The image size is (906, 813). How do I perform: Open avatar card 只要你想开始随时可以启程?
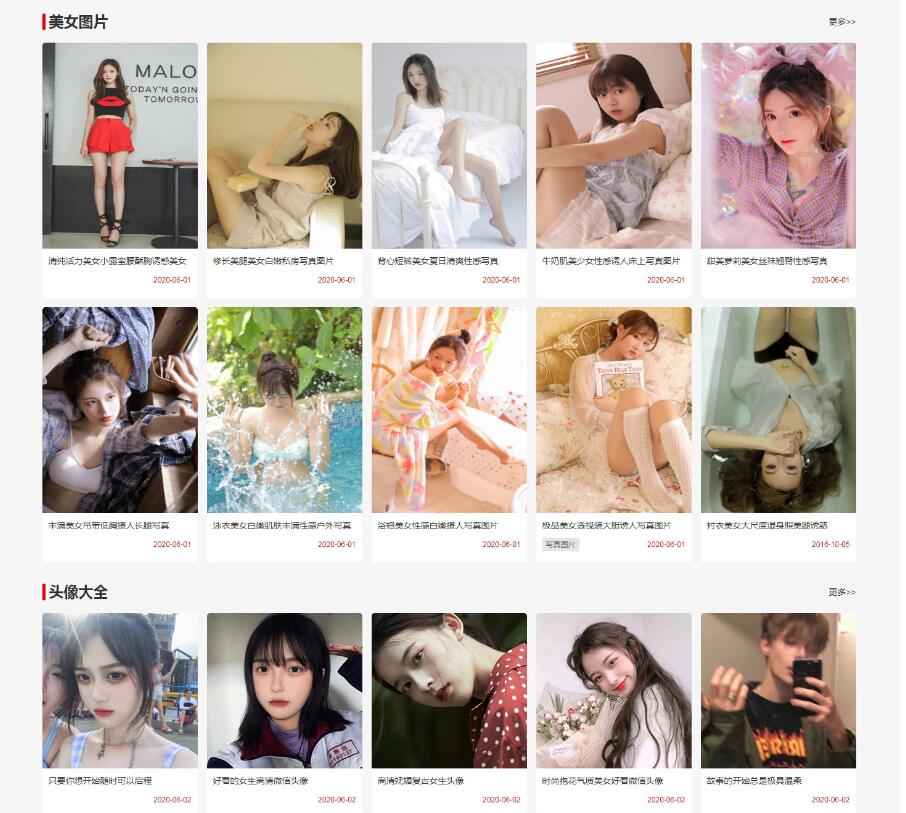tap(120, 690)
